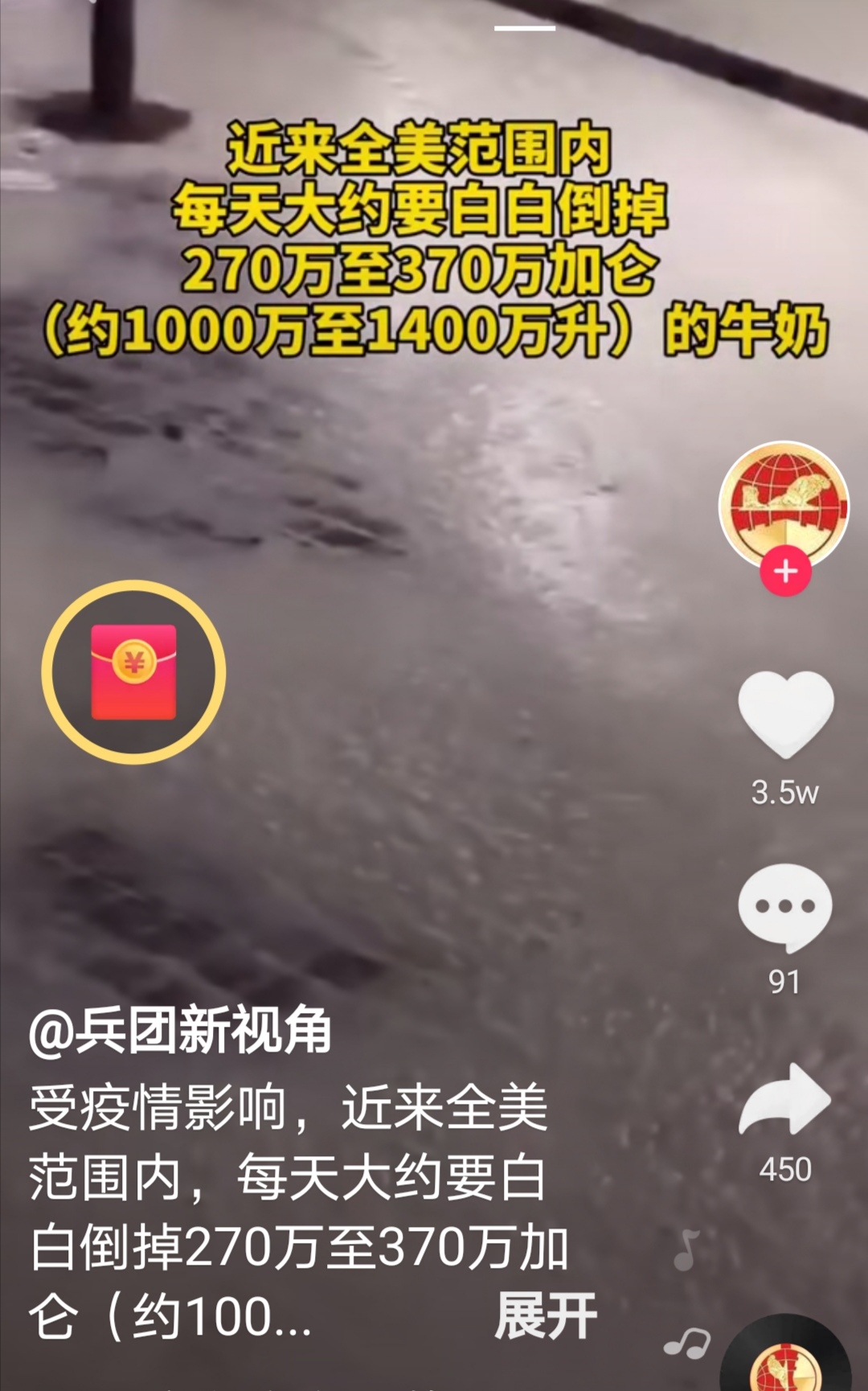Image resolution: width=868 pixels, height=1391 pixels.
Task: Open the red envelope reward
Action: 133,671
